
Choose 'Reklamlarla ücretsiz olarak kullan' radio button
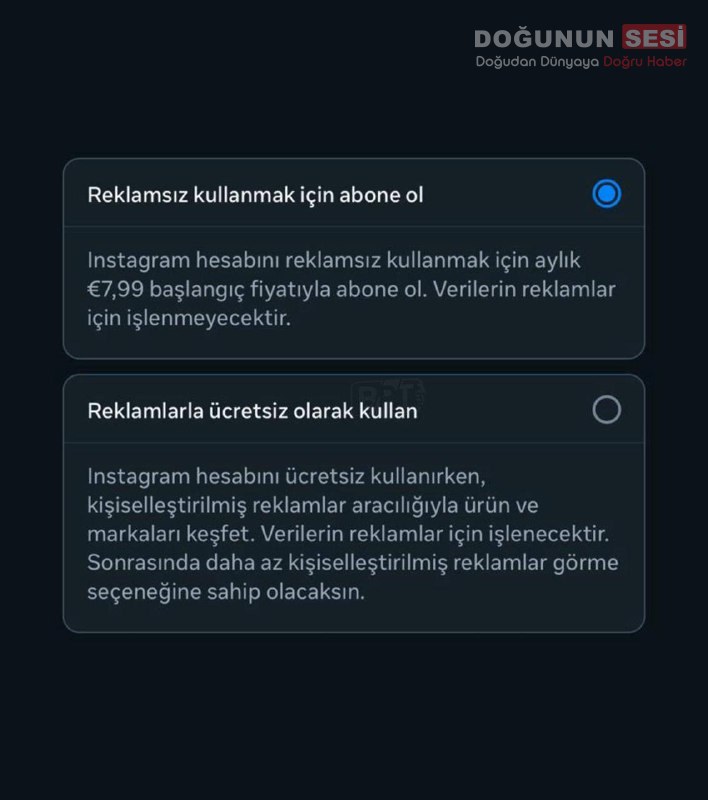point(606,410)
